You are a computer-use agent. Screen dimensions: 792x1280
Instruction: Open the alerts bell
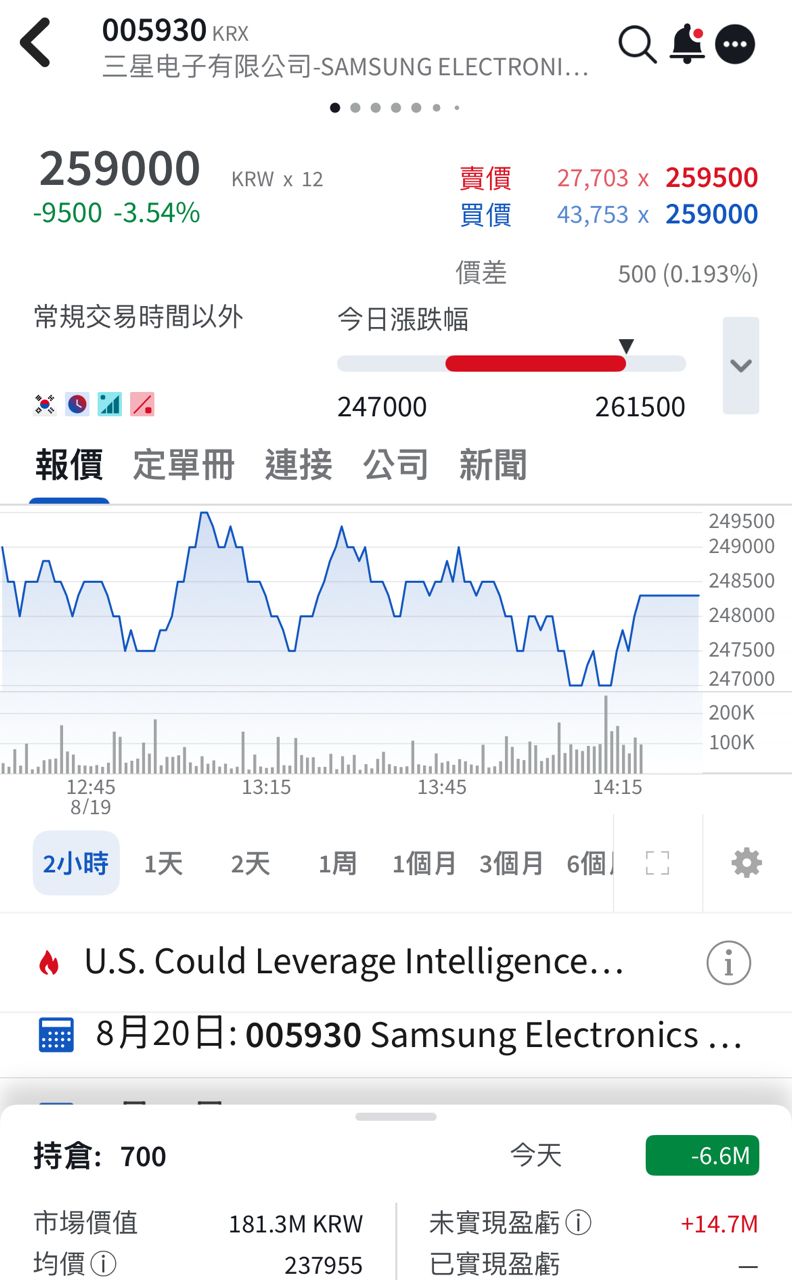click(687, 44)
